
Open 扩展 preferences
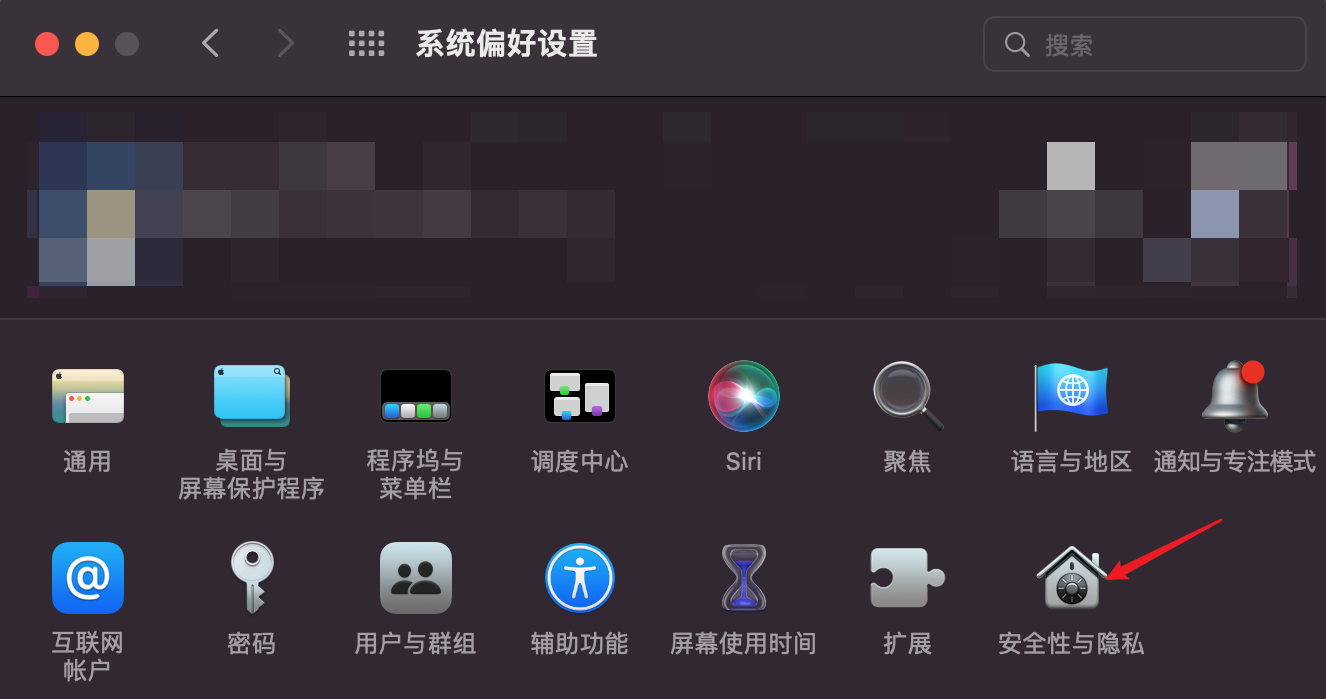[x=906, y=578]
